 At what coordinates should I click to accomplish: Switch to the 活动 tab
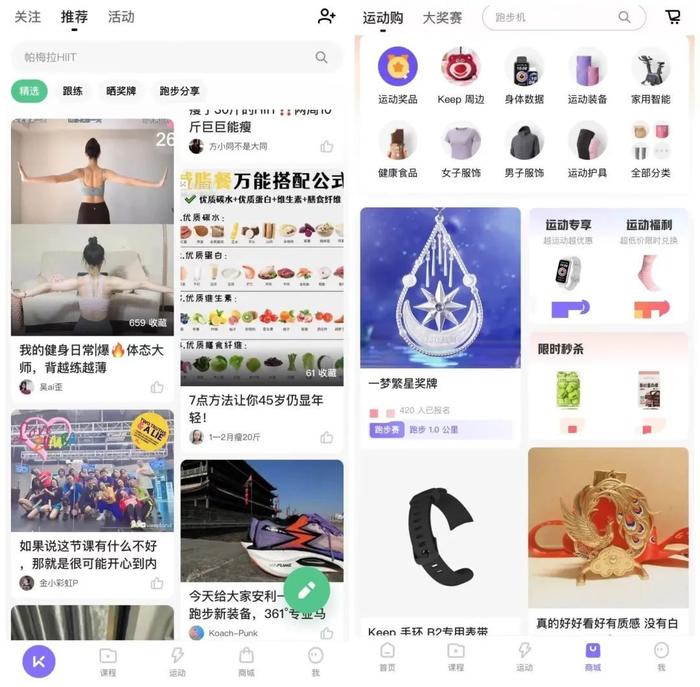click(121, 17)
